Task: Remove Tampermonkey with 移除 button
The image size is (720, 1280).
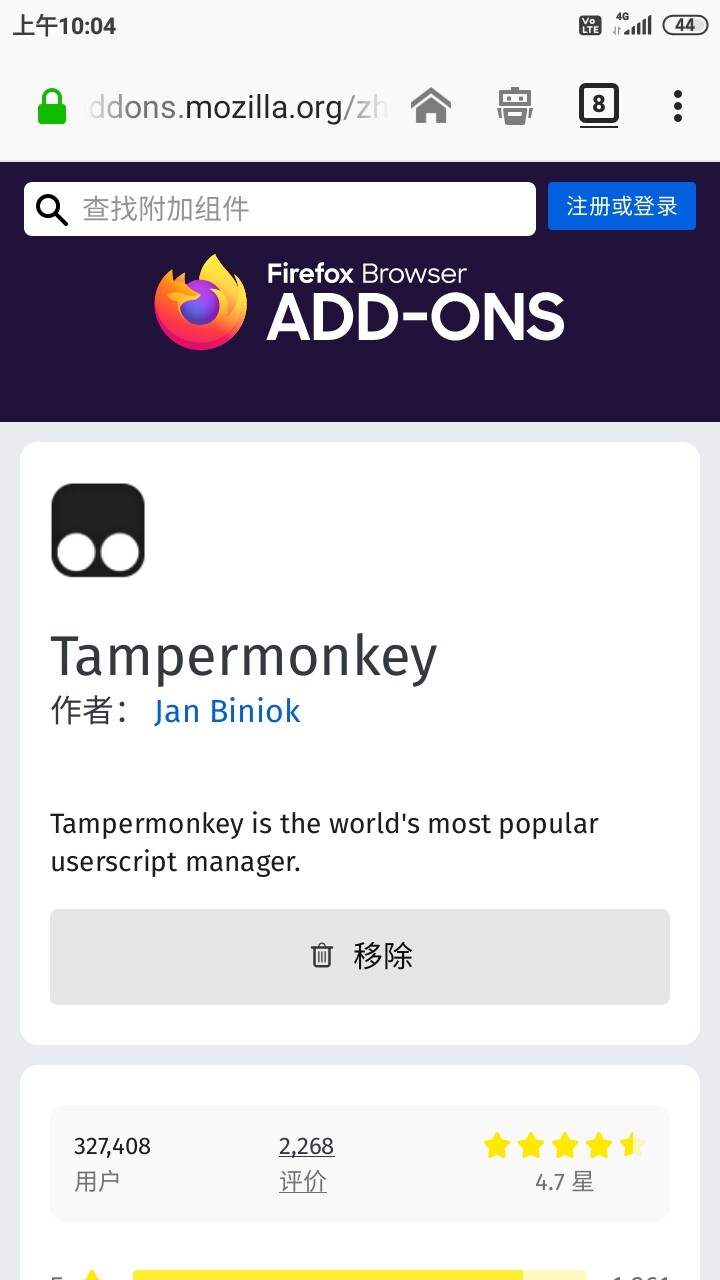Action: point(360,956)
